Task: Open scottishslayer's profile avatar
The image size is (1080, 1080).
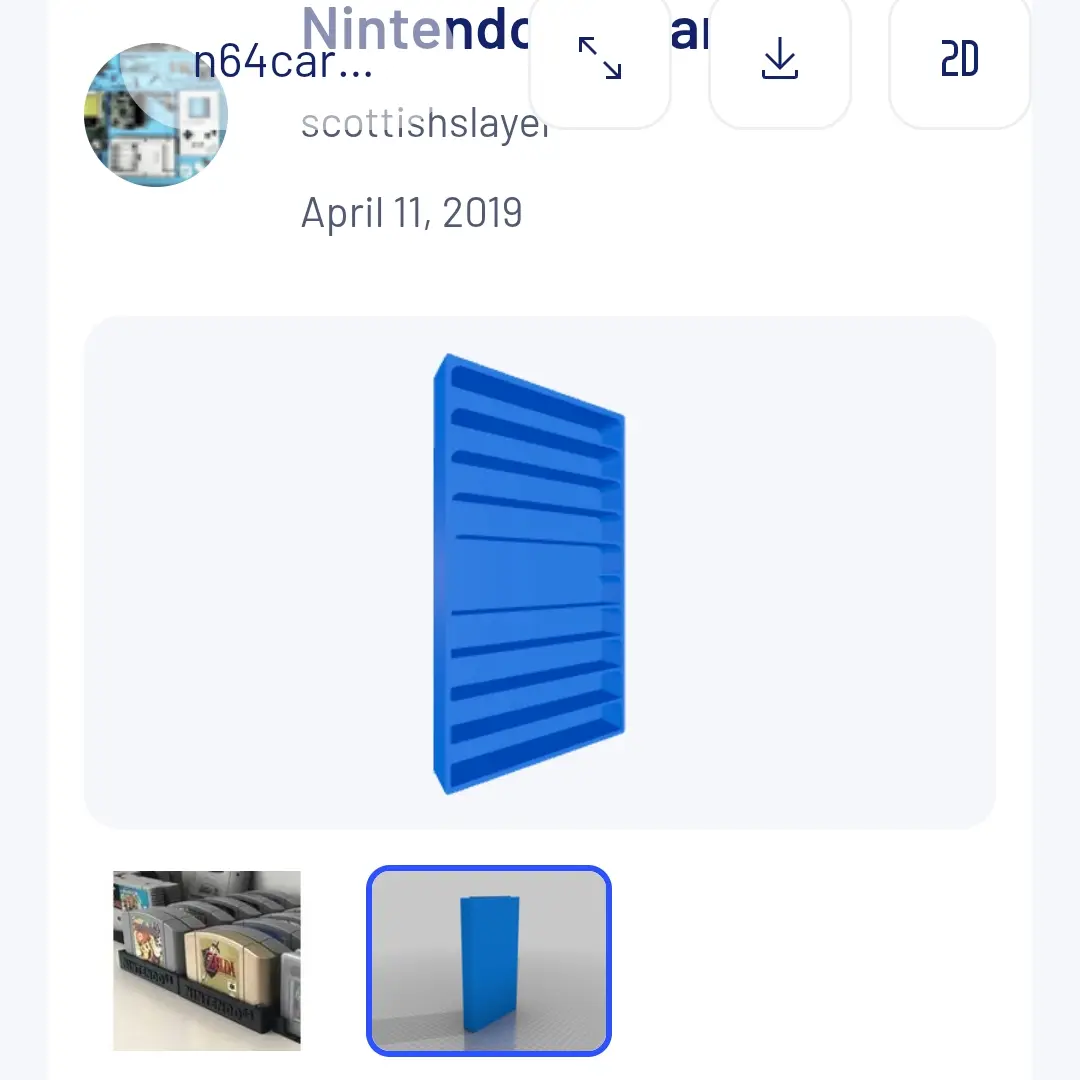Action: tap(156, 114)
